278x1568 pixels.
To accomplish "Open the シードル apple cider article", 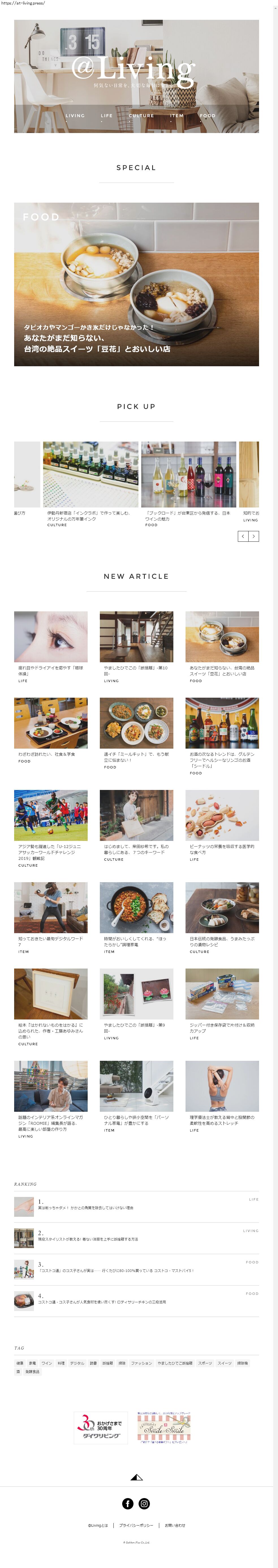I will tap(222, 723).
